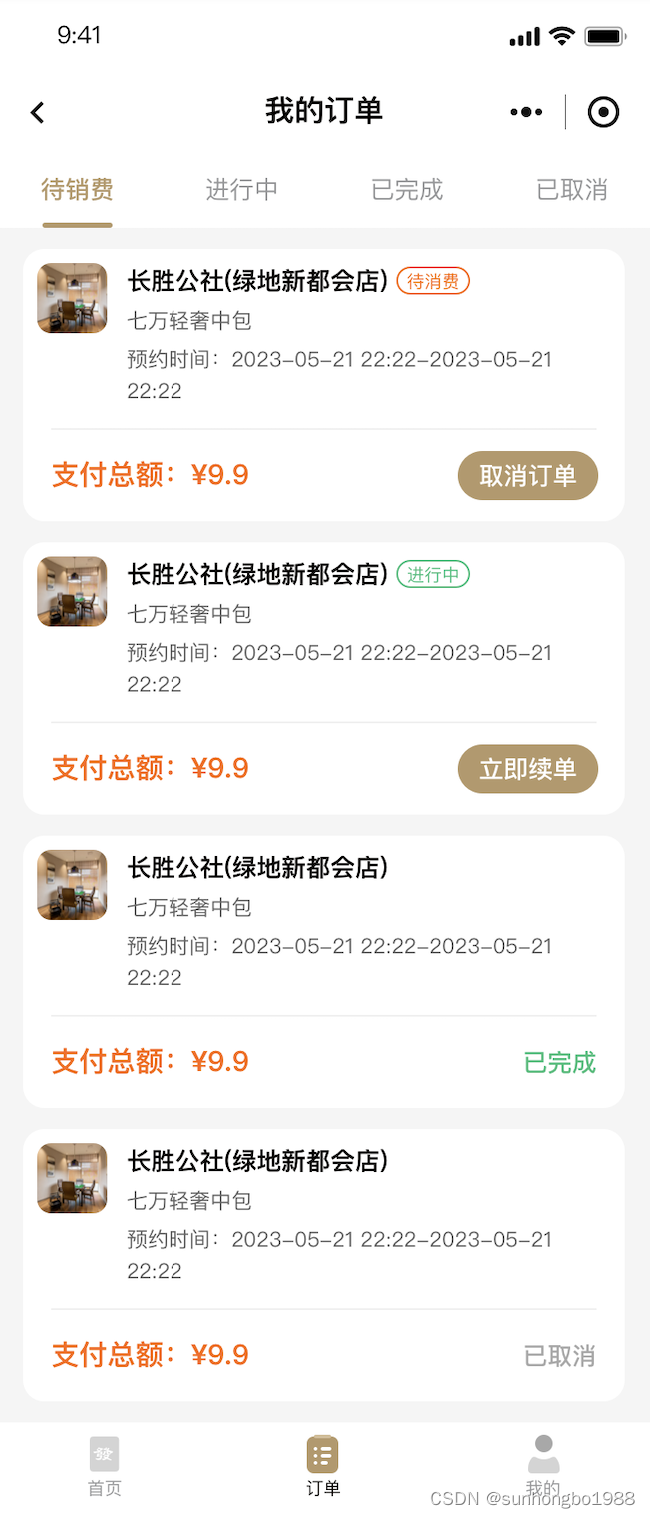
Task: Select the 待销费 tab
Action: (x=77, y=190)
